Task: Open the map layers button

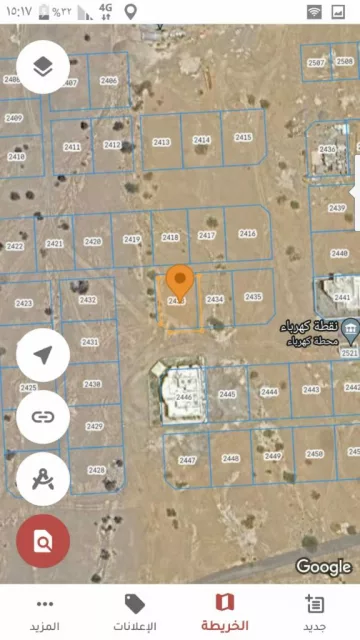Action: [x=43, y=67]
